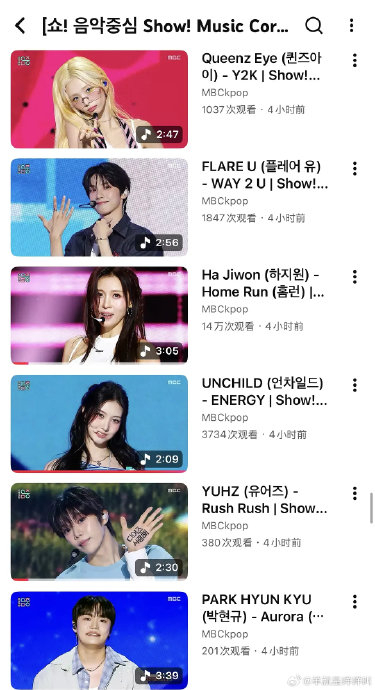
Task: Open the playlist overflow menu in header
Action: (x=351, y=26)
